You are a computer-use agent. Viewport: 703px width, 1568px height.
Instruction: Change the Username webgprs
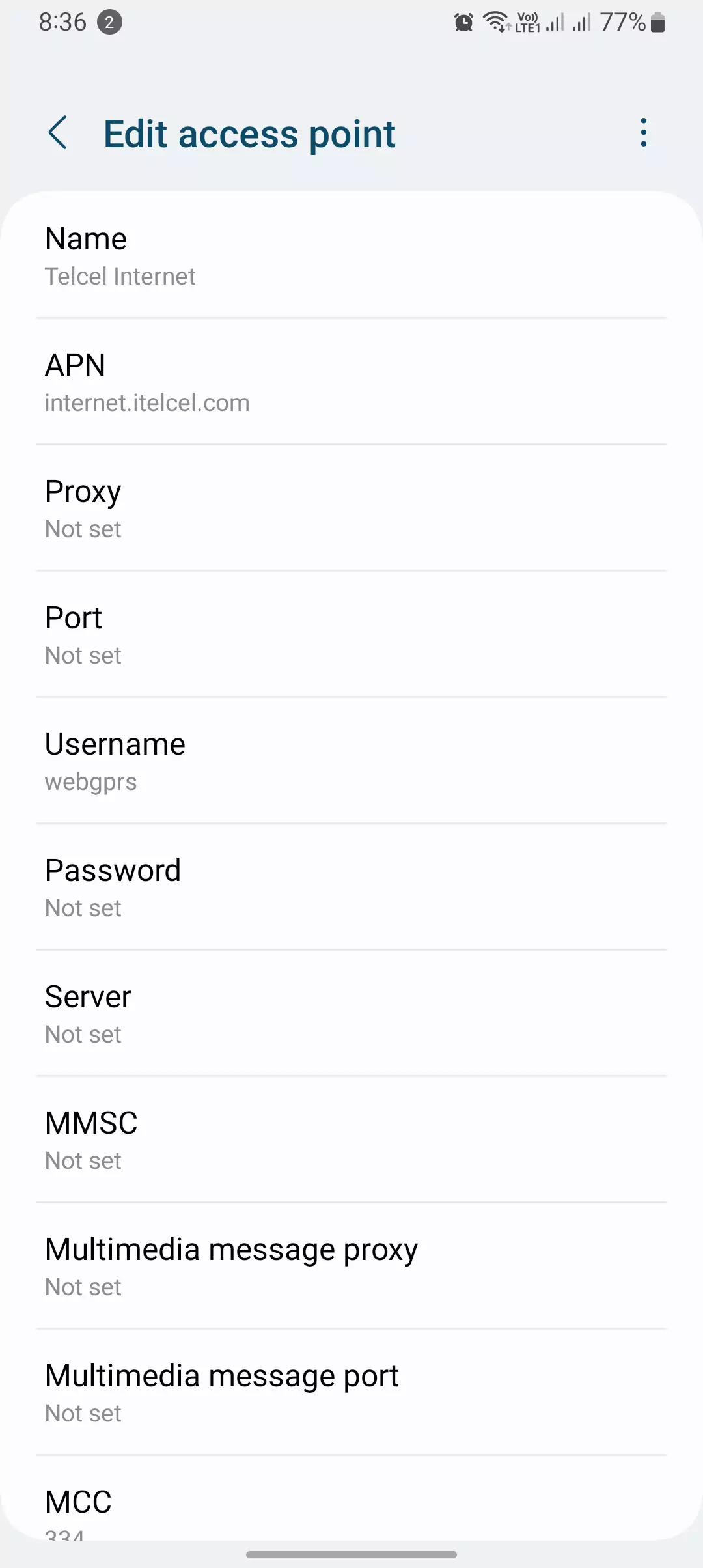[351, 761]
